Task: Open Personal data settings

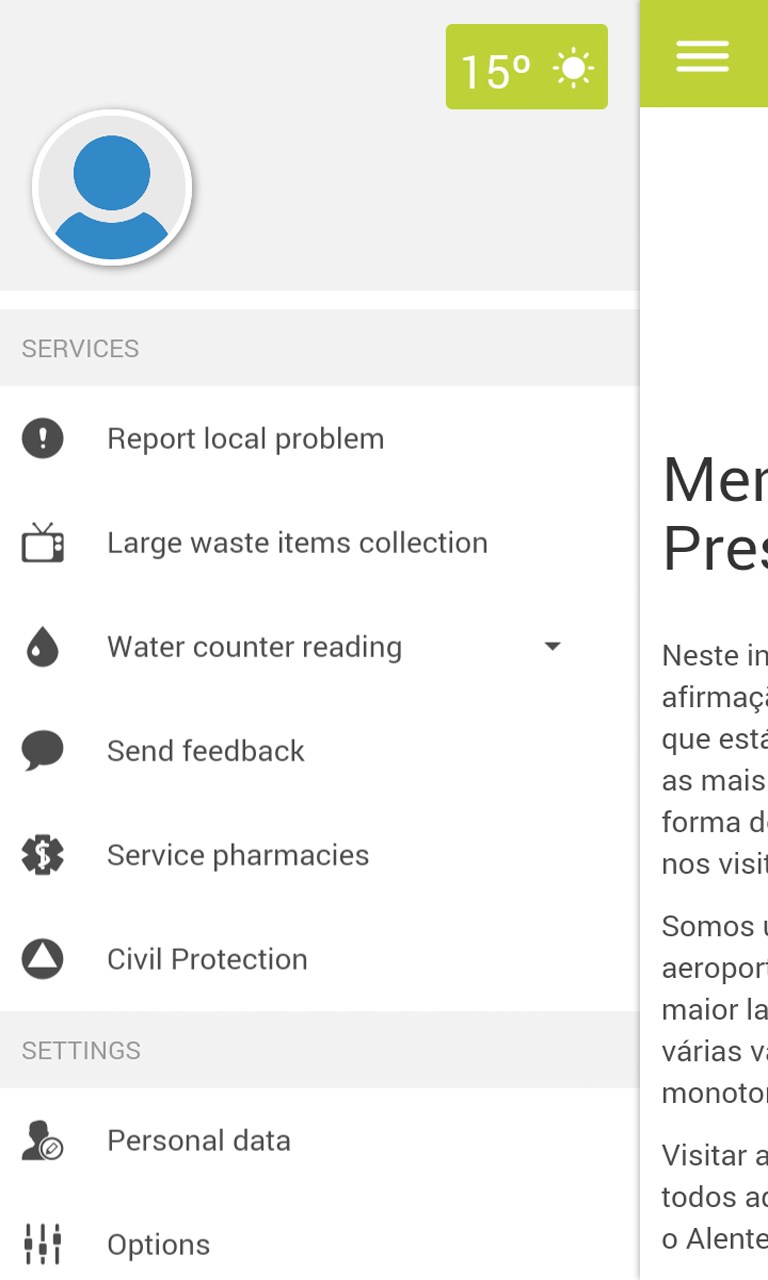Action: 198,1141
